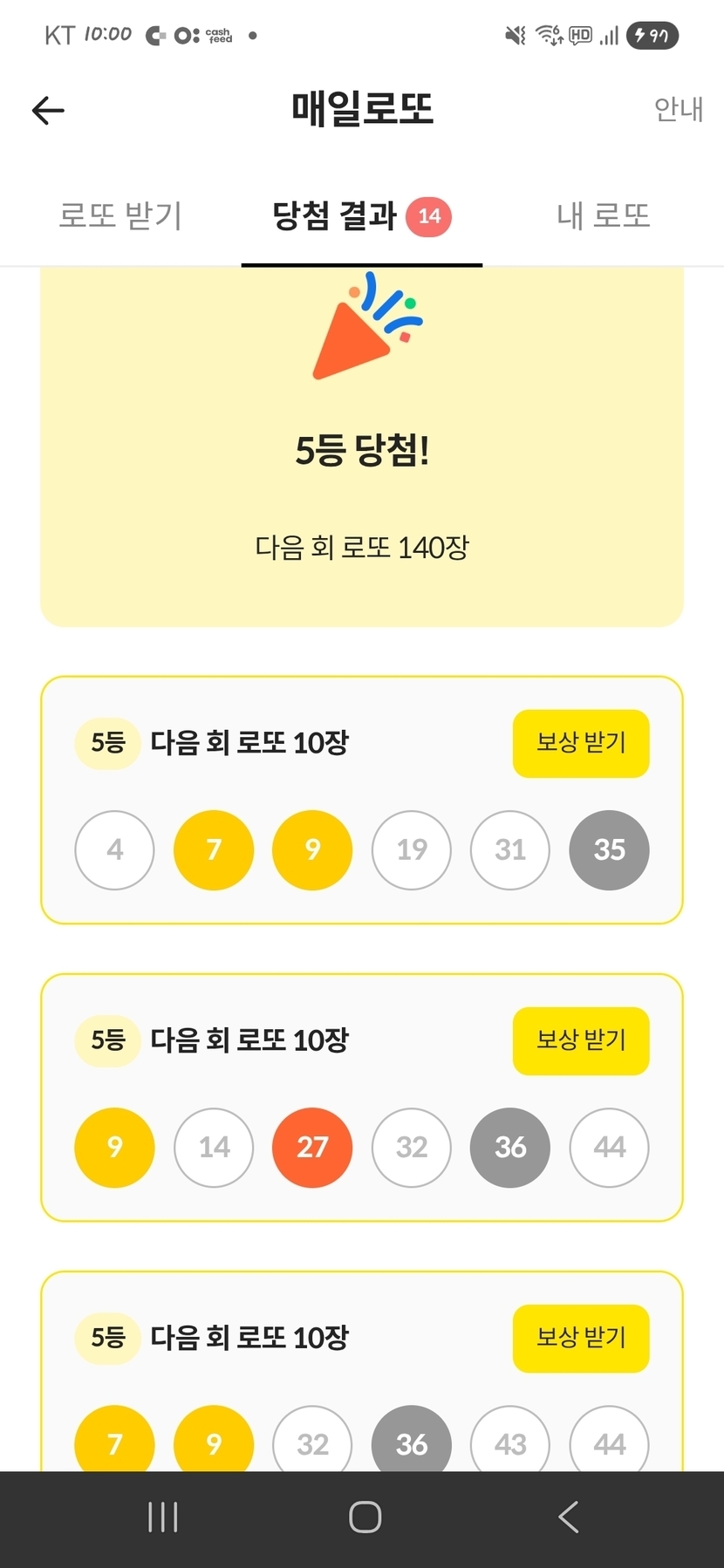
Task: Go to home screen via navigation bar
Action: coord(365,1517)
